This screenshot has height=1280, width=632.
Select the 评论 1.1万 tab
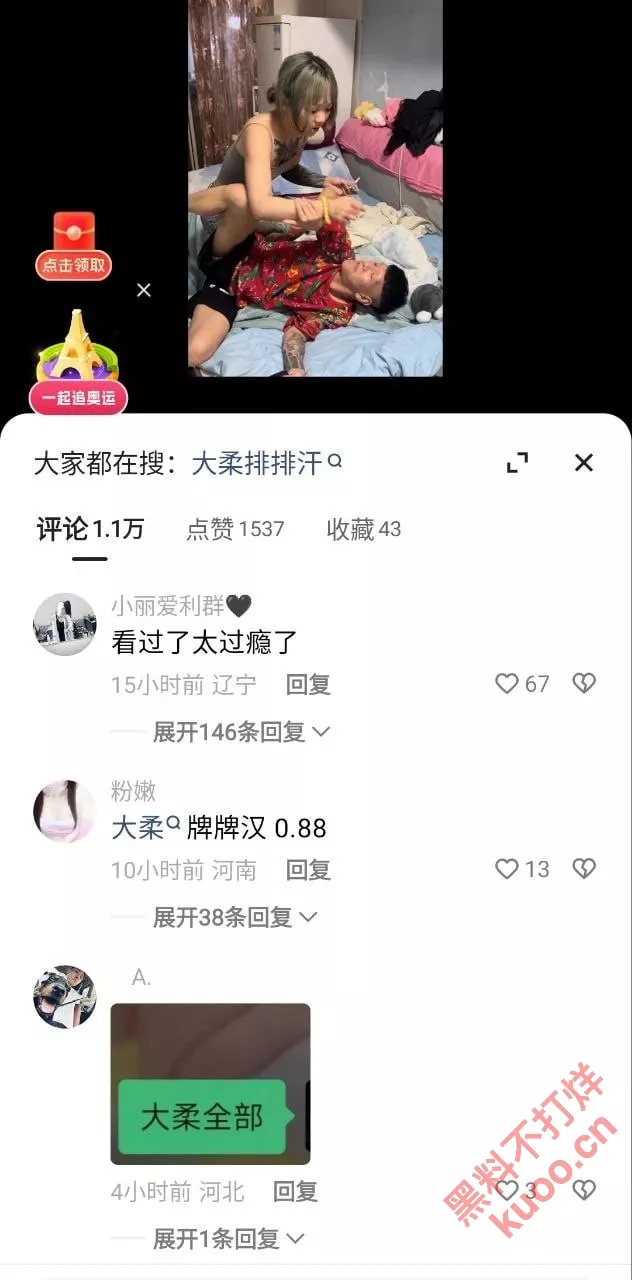tap(90, 529)
